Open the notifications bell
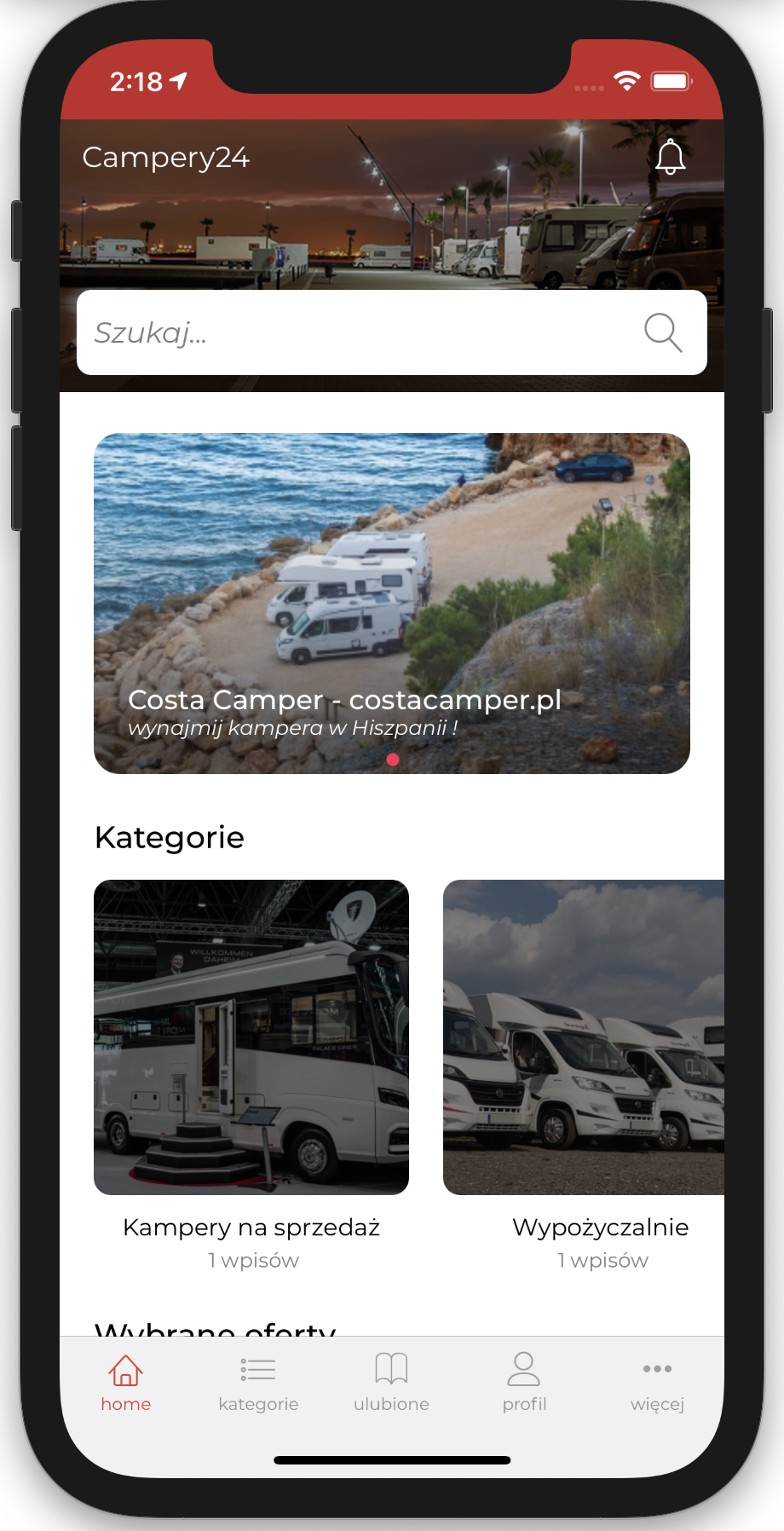The width and height of the screenshot is (784, 1531). tap(670, 157)
